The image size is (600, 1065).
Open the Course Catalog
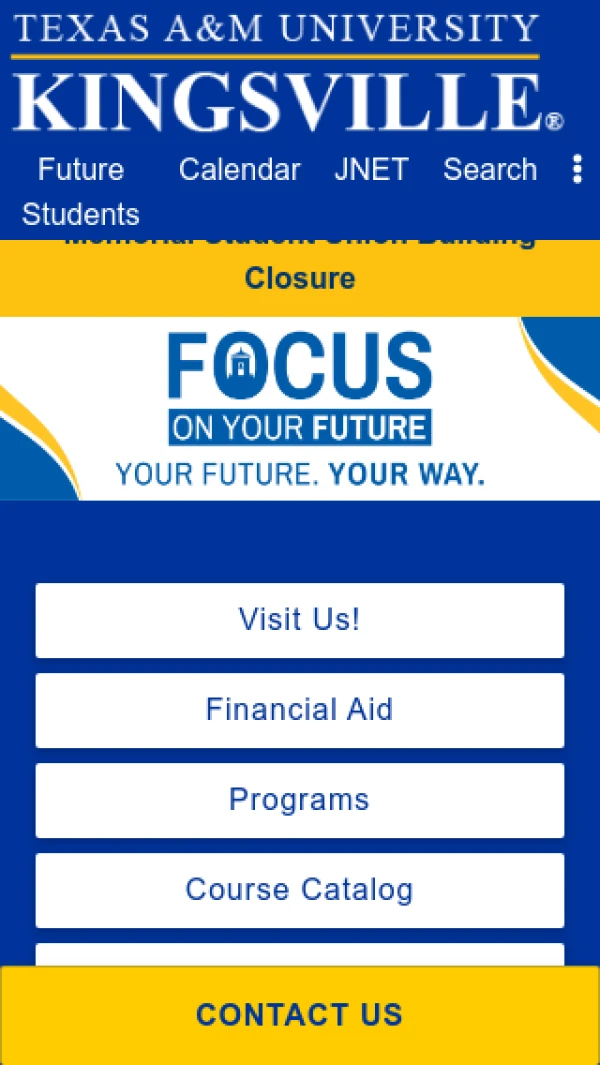tap(300, 890)
